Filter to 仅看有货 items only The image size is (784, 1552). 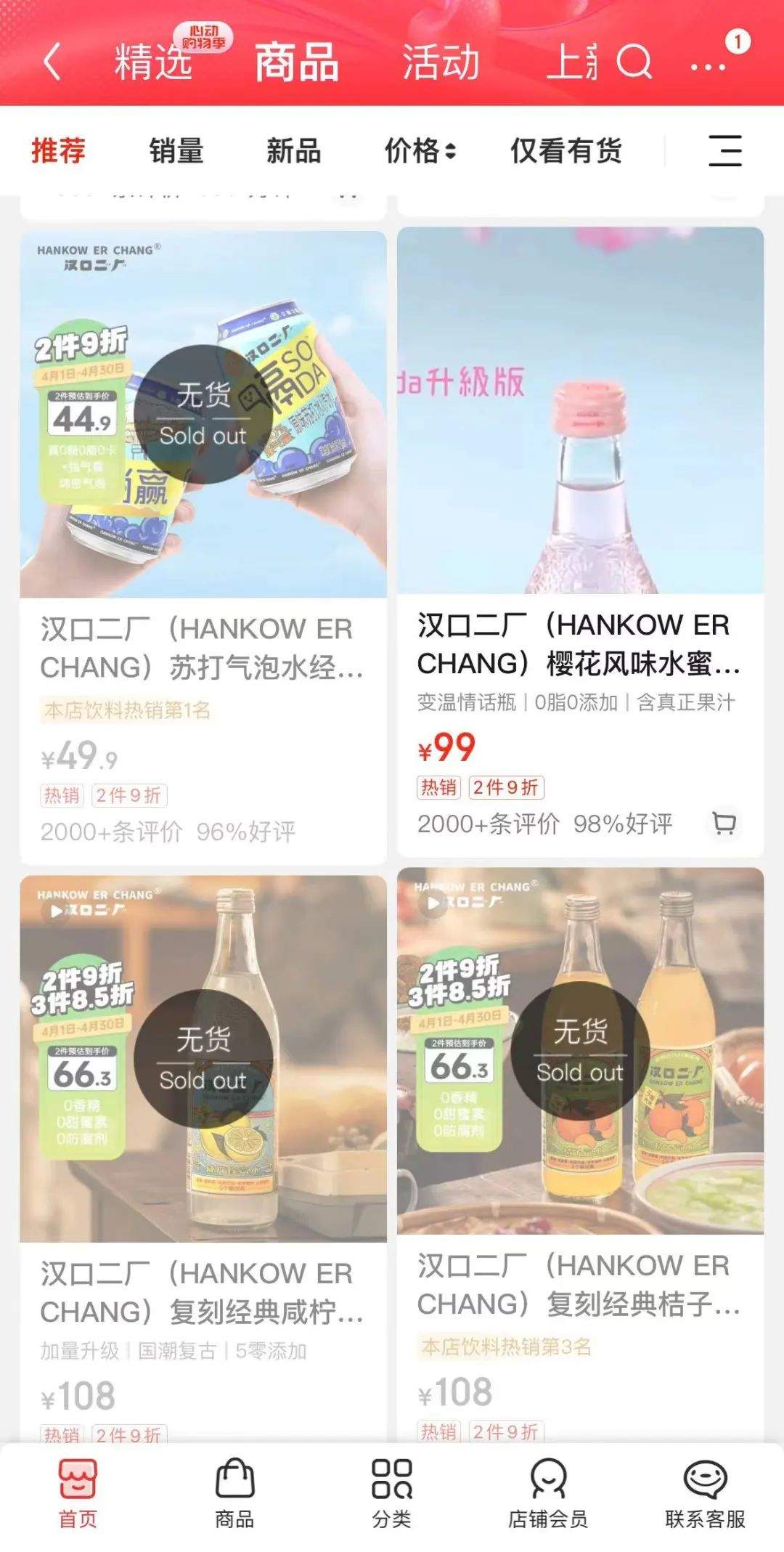566,151
